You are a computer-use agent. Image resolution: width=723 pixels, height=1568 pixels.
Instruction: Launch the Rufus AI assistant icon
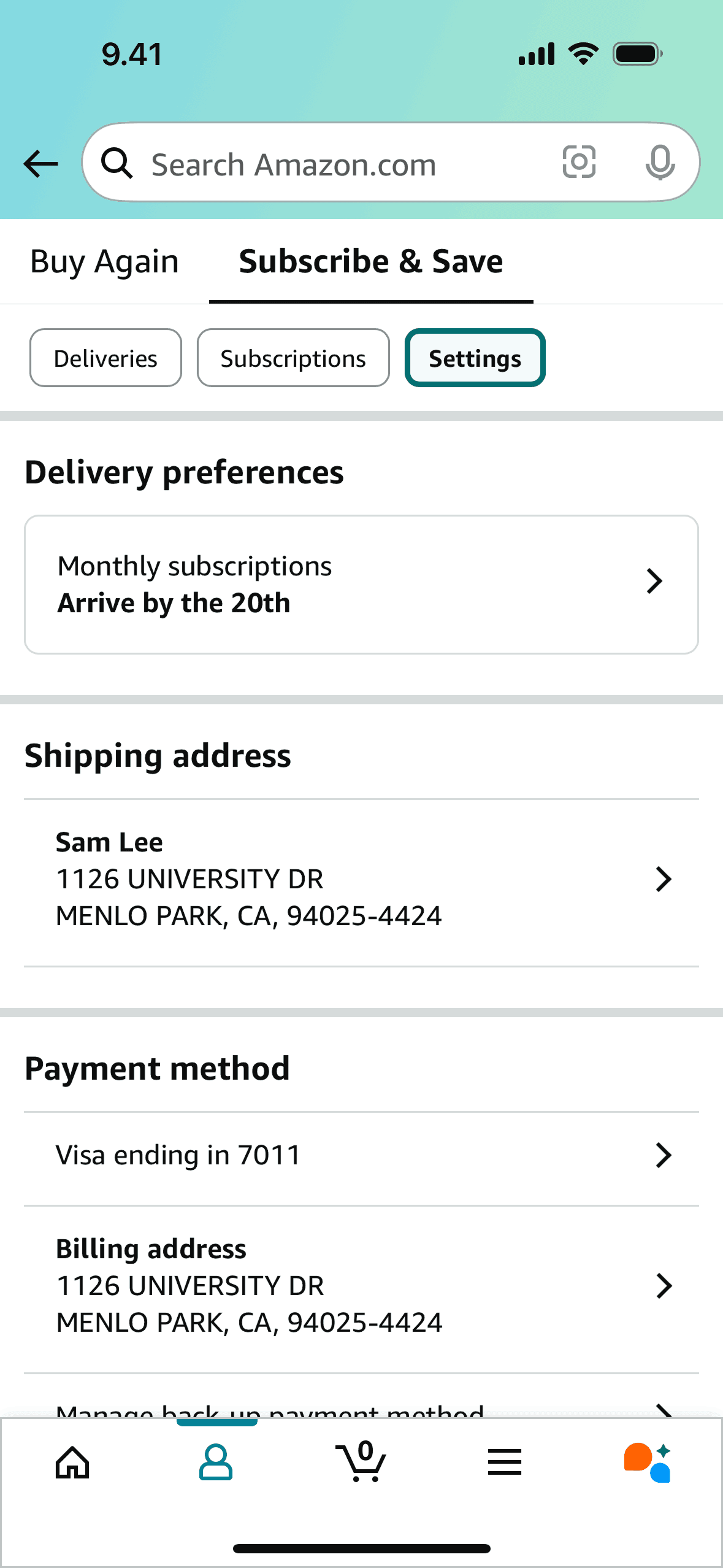[x=647, y=1462]
